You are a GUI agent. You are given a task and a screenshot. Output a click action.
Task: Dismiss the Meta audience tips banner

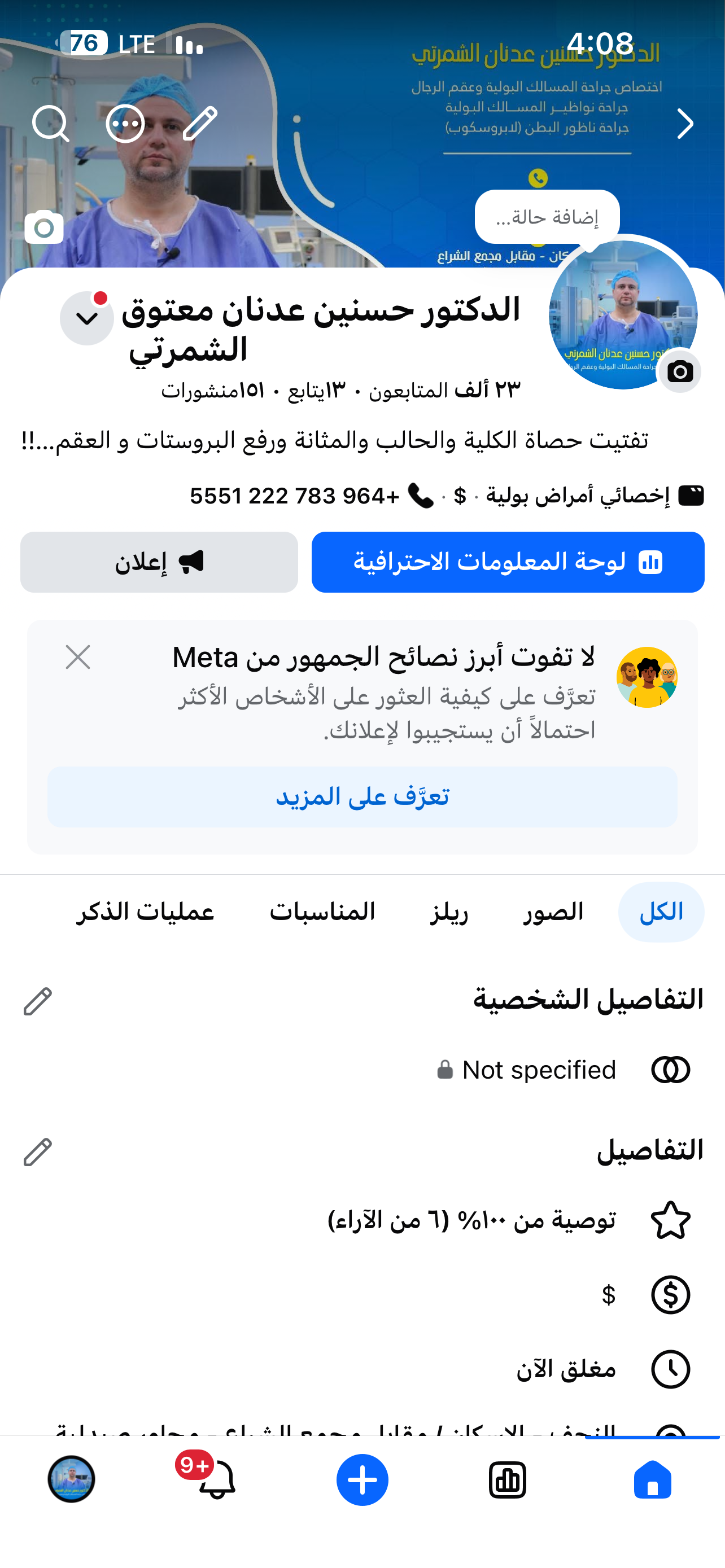78,658
